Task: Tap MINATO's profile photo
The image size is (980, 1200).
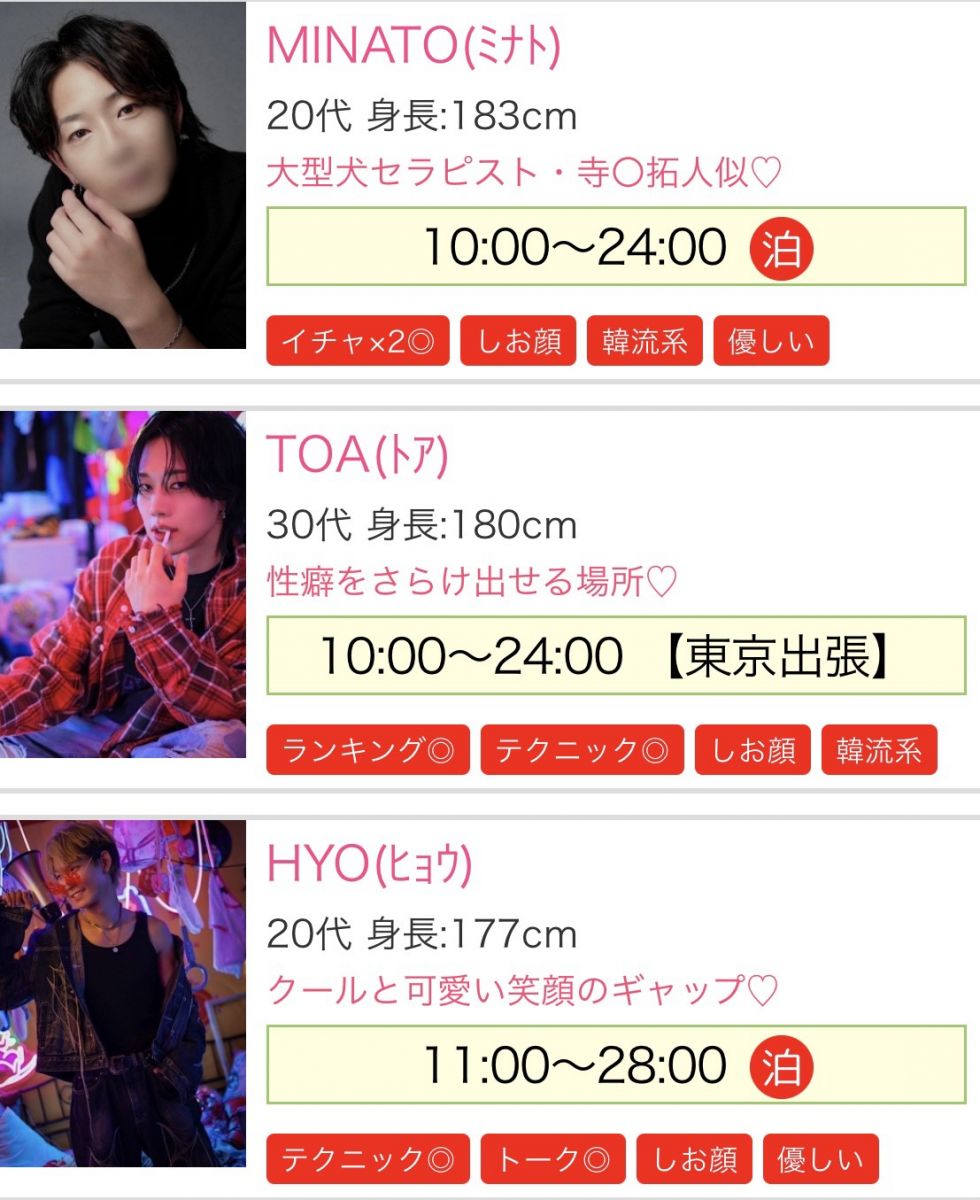Action: [x=123, y=176]
